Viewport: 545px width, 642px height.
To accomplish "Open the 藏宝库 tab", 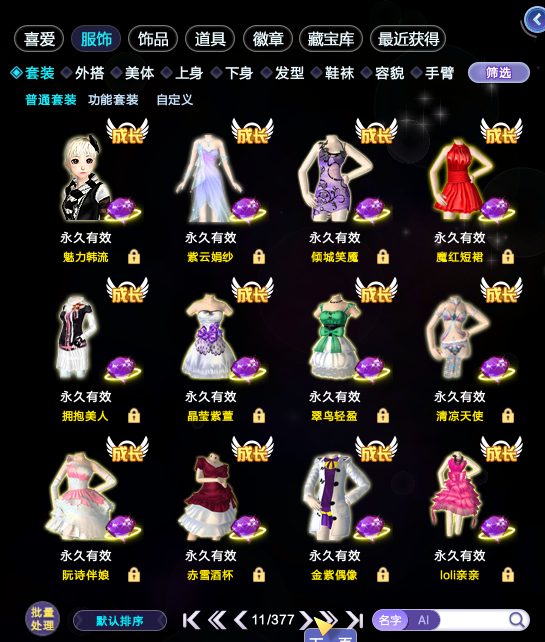I will pos(331,39).
